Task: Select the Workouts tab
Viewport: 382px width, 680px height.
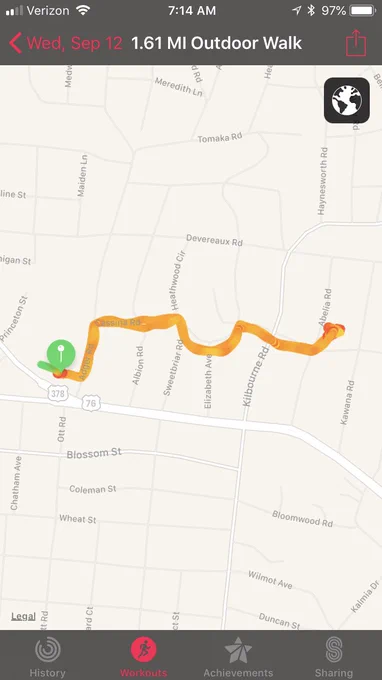Action: (x=144, y=657)
